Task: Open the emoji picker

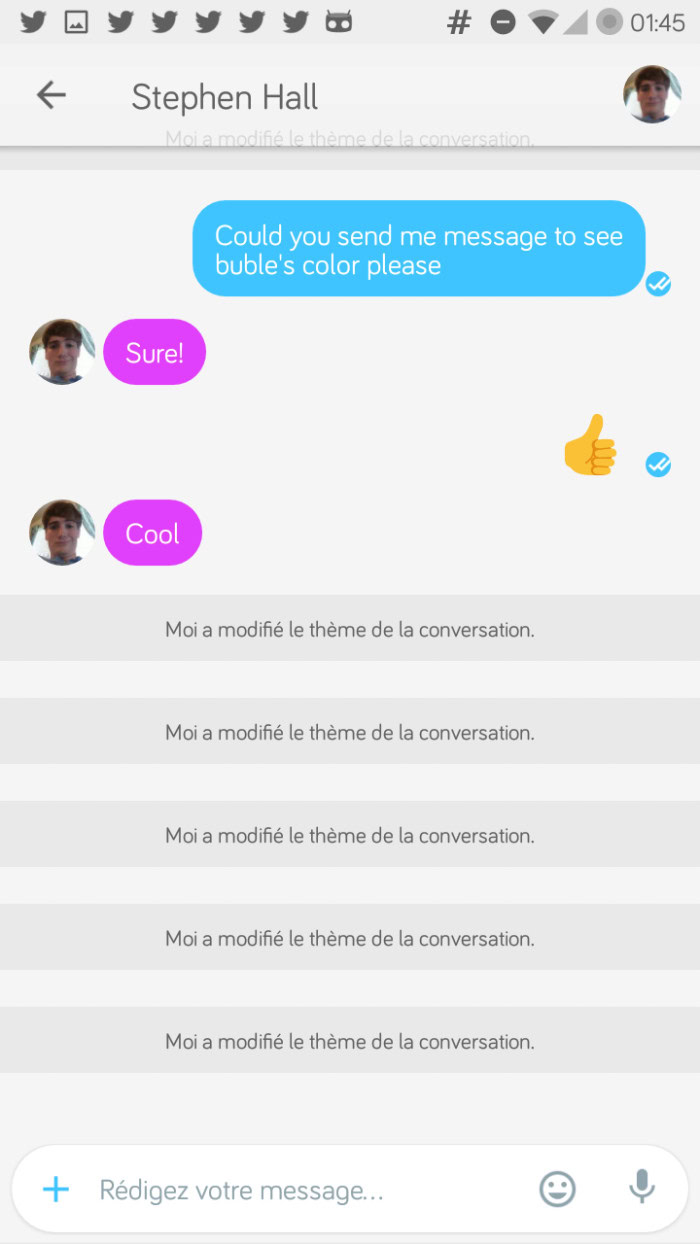Action: pyautogui.click(x=558, y=1189)
